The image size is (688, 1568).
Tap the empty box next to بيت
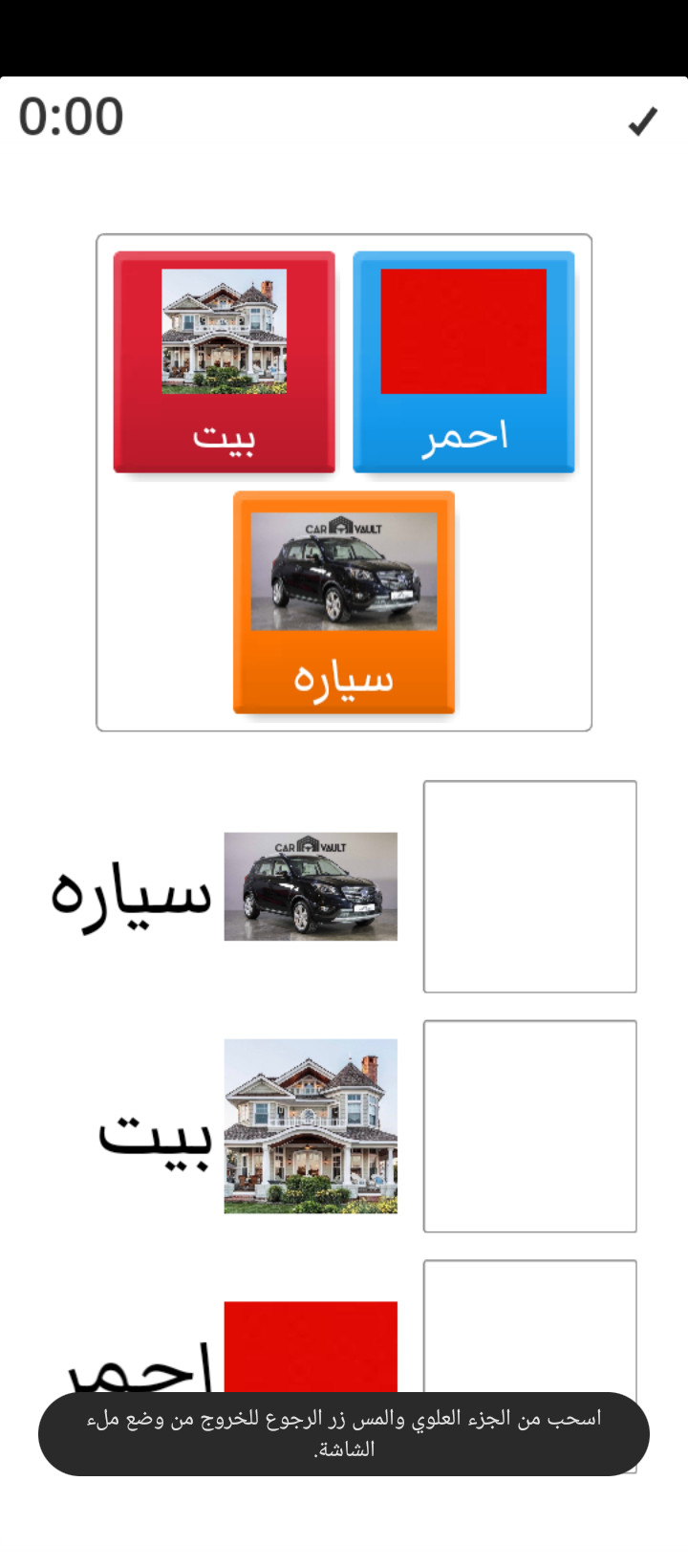click(529, 1125)
